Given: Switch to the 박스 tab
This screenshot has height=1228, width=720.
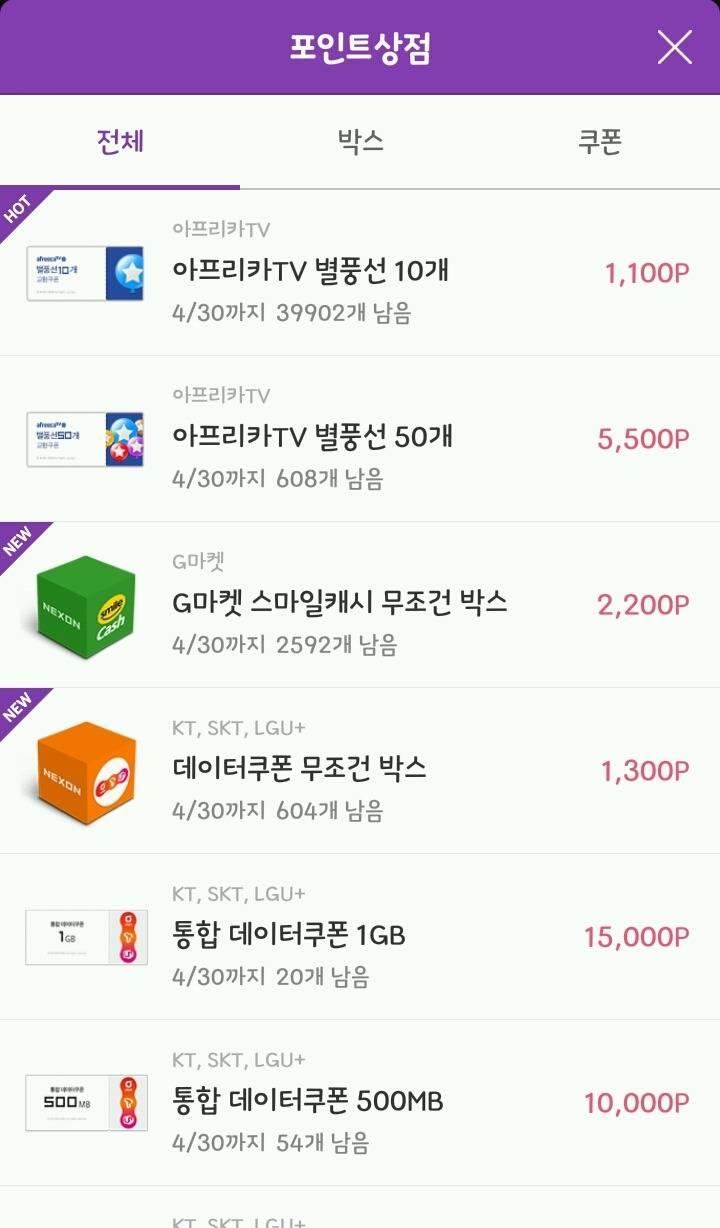Looking at the screenshot, I should coord(360,143).
